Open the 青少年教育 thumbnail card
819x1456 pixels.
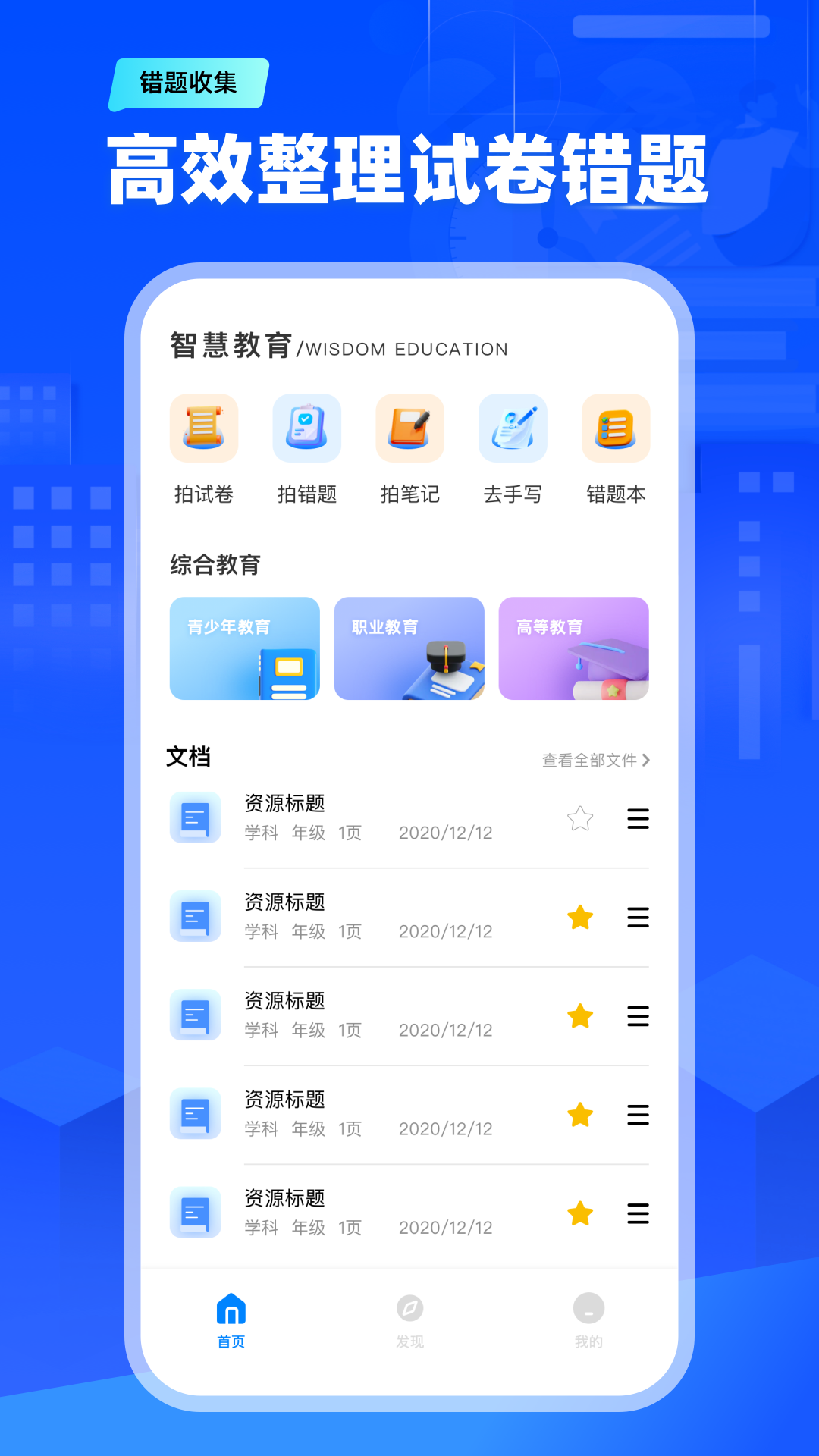[244, 648]
